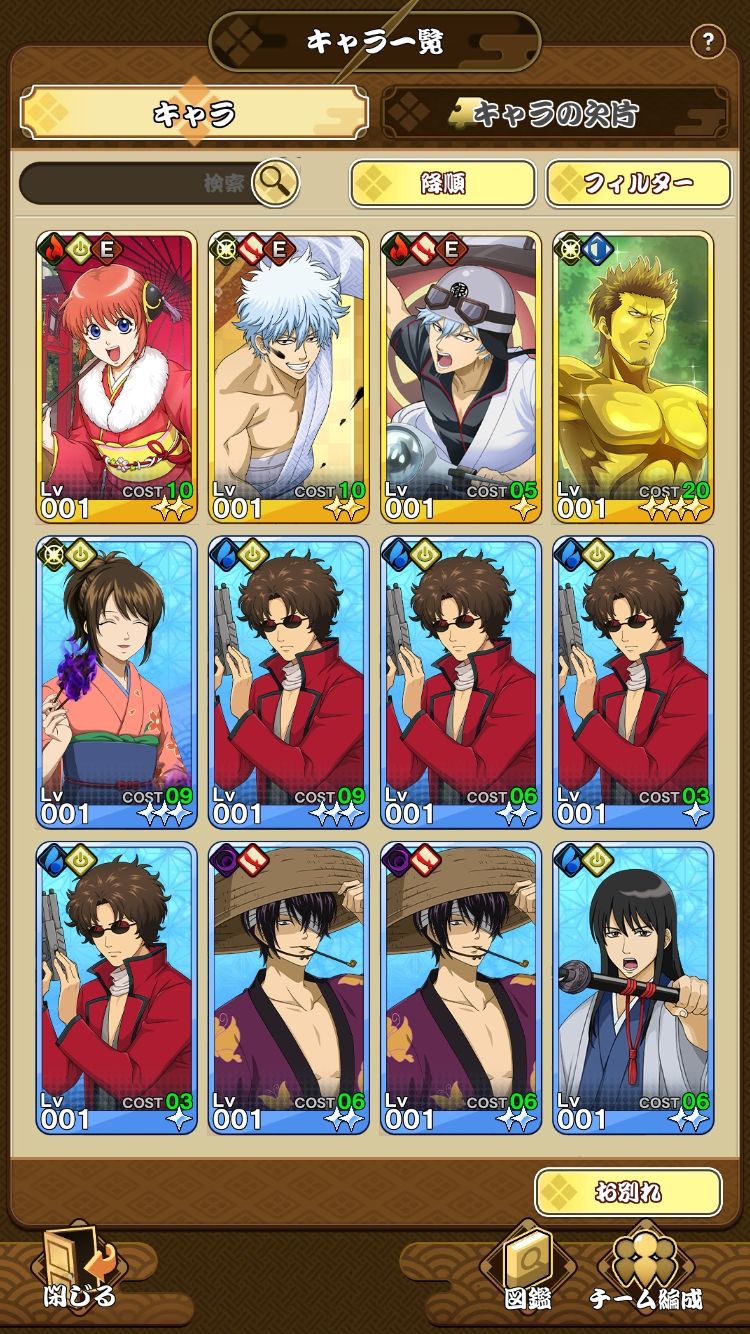Image resolution: width=750 pixels, height=1334 pixels.
Task: Open the red-haired girl with umbrella card
Action: pos(117,377)
